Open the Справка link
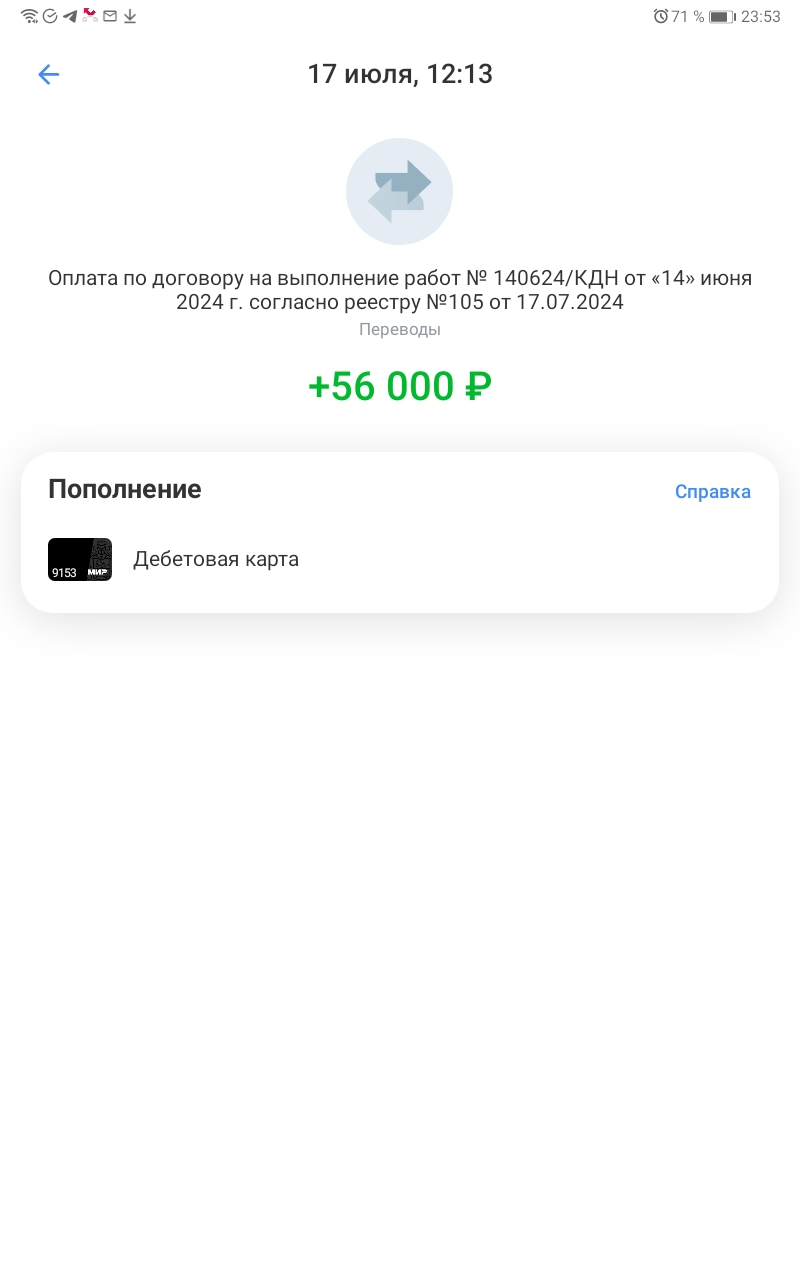800x1280 pixels. point(712,491)
